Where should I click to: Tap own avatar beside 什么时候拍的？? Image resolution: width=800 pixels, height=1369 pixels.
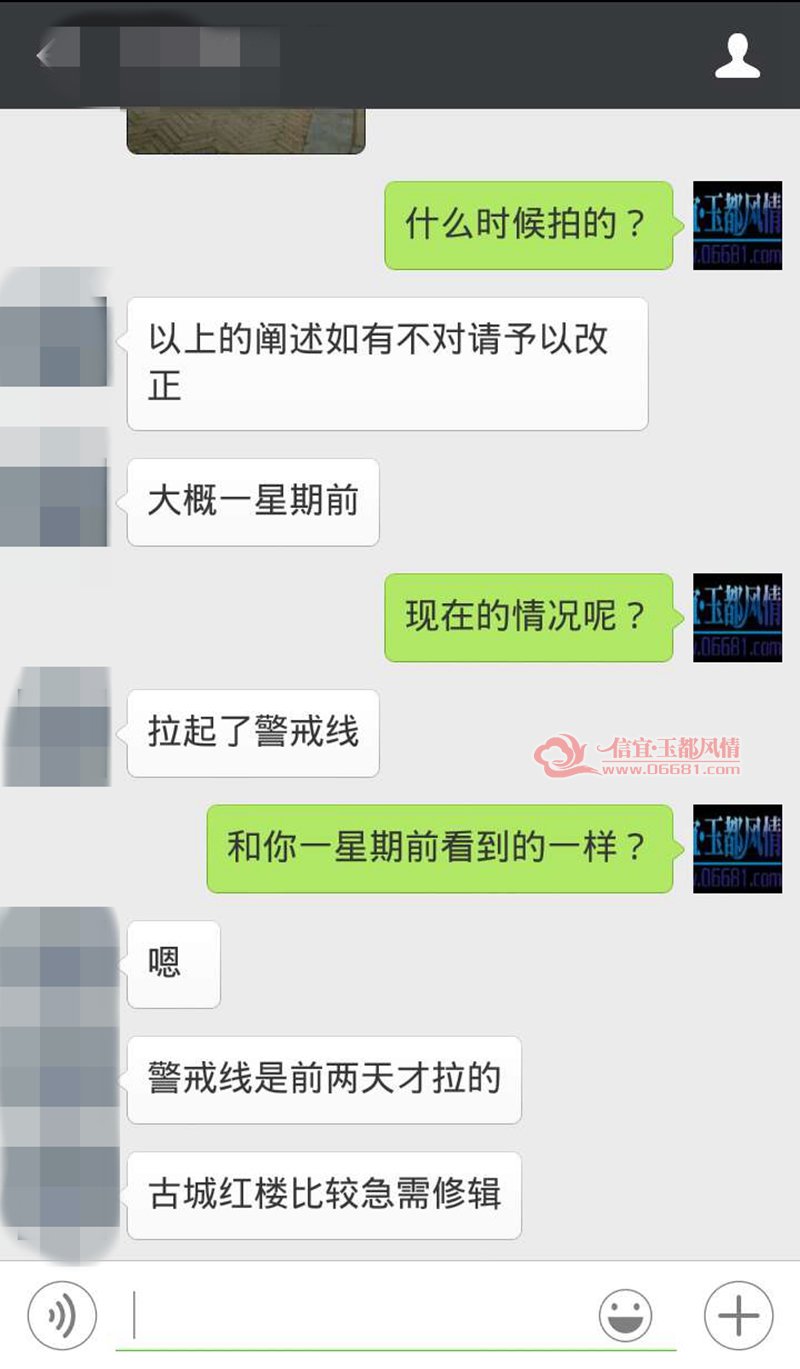[x=738, y=225]
